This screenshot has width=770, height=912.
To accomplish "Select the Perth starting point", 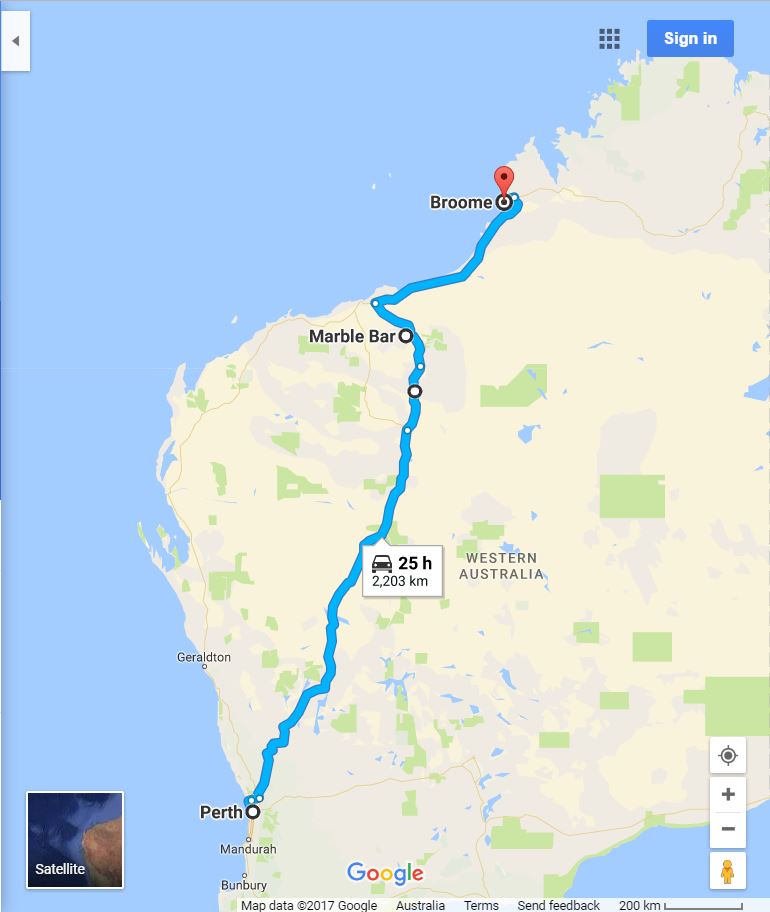I will pyautogui.click(x=252, y=812).
